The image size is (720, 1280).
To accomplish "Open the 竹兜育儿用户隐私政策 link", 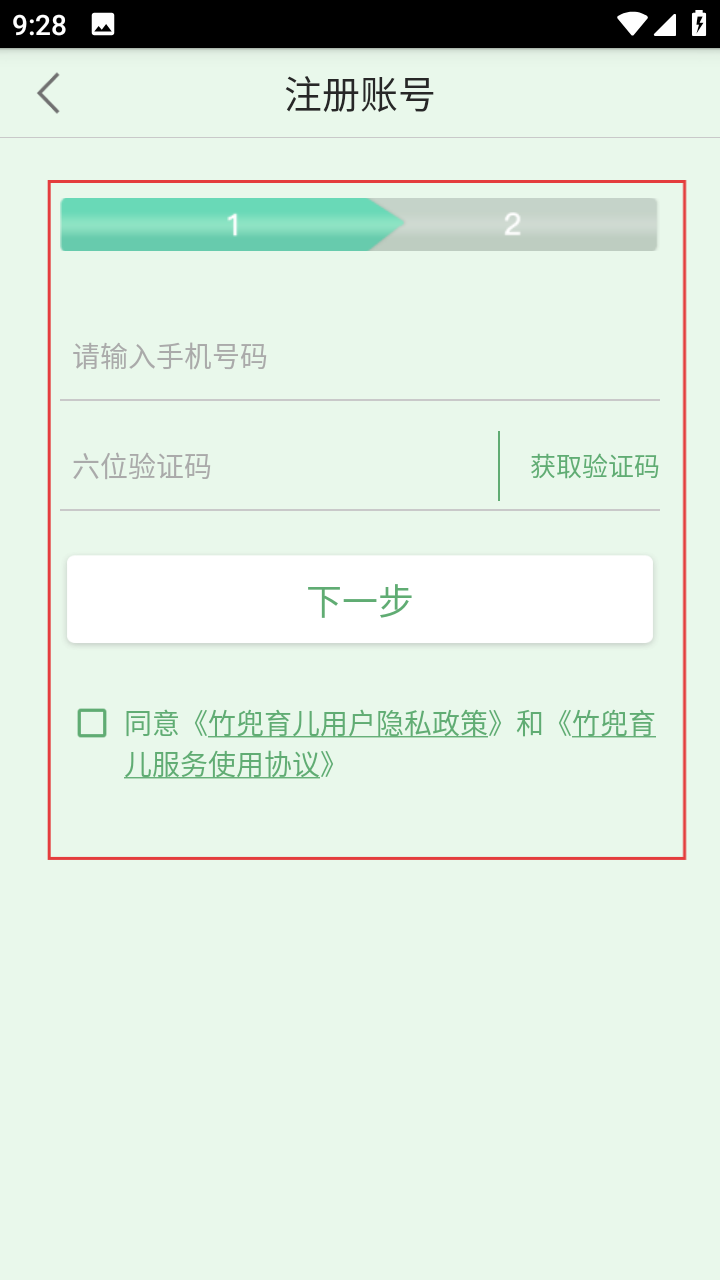I will coord(348,724).
